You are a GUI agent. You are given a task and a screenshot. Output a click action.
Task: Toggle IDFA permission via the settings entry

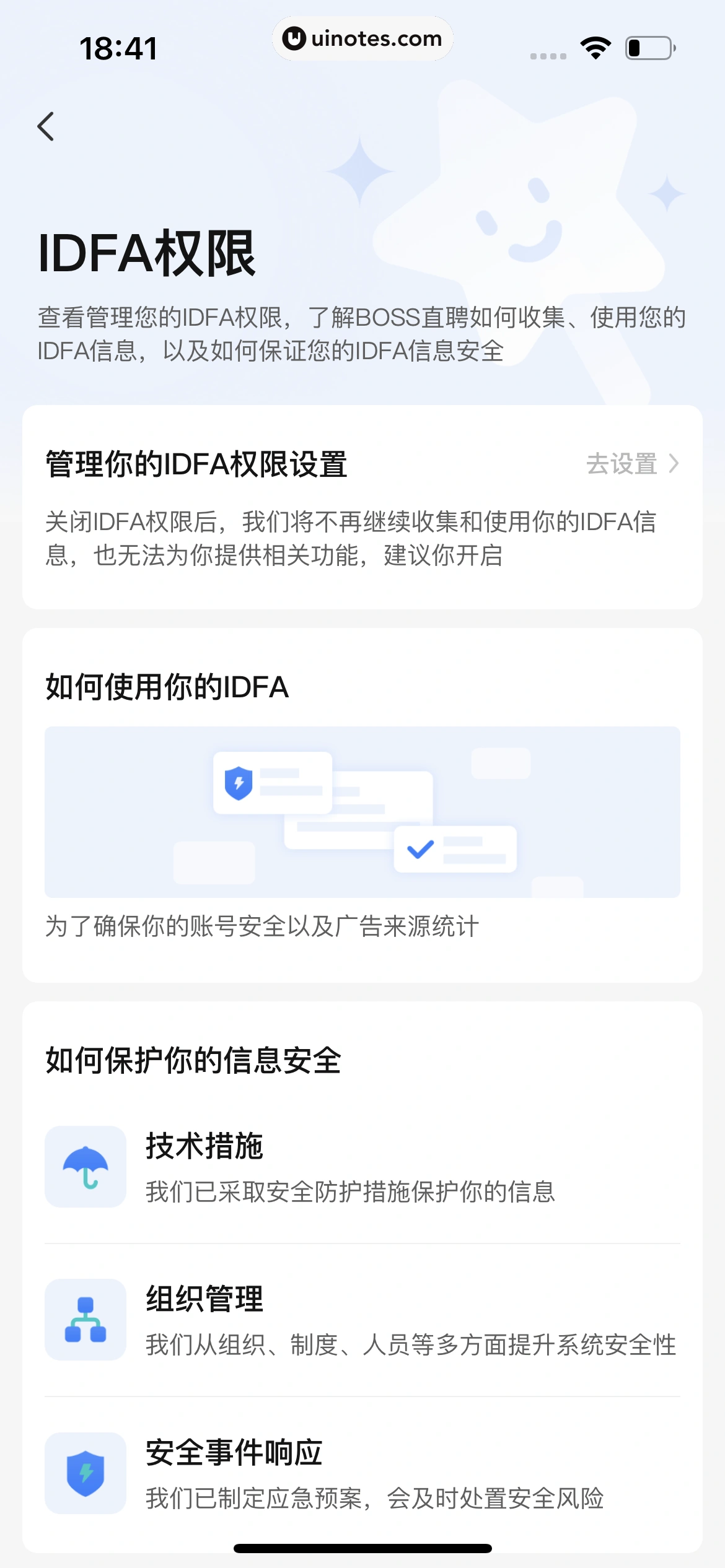click(622, 463)
